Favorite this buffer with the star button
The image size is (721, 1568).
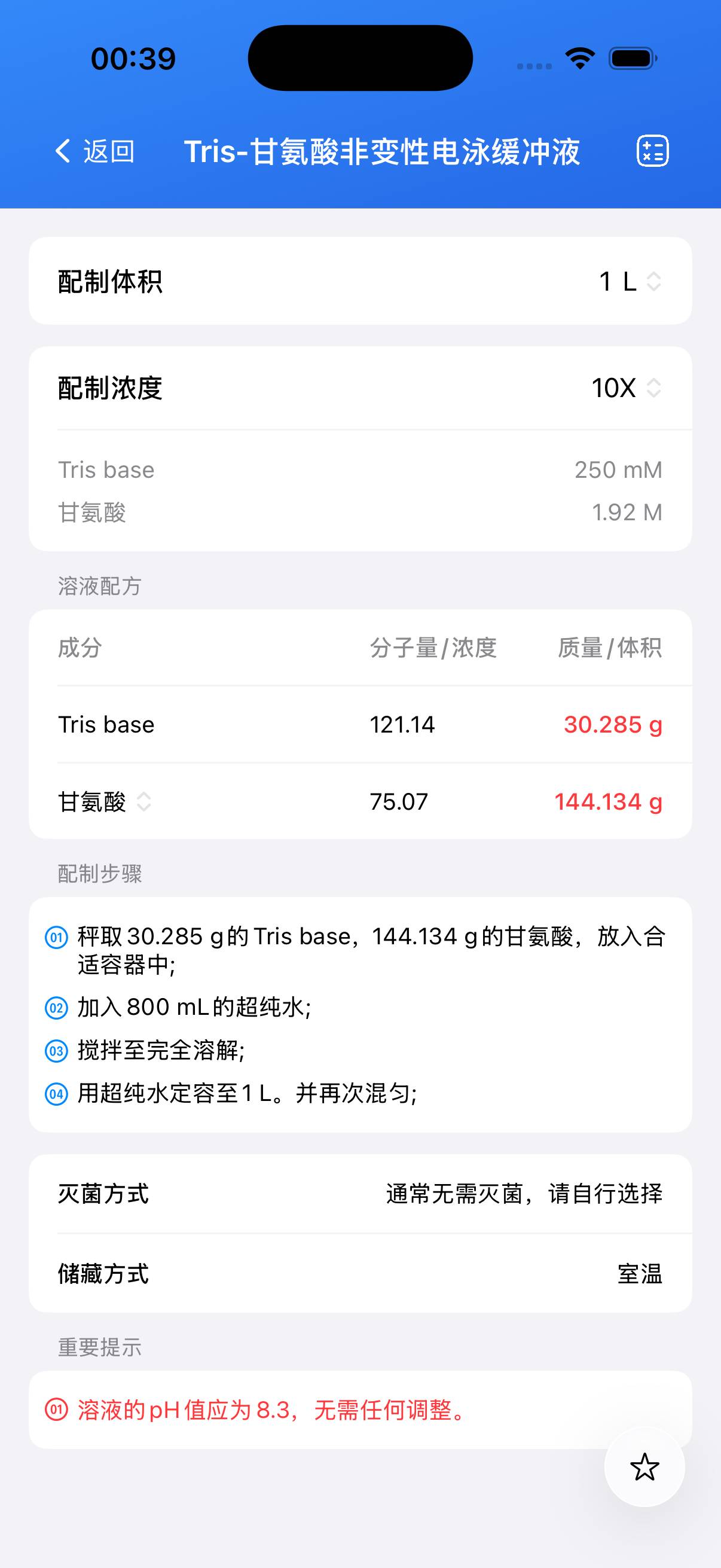644,1467
